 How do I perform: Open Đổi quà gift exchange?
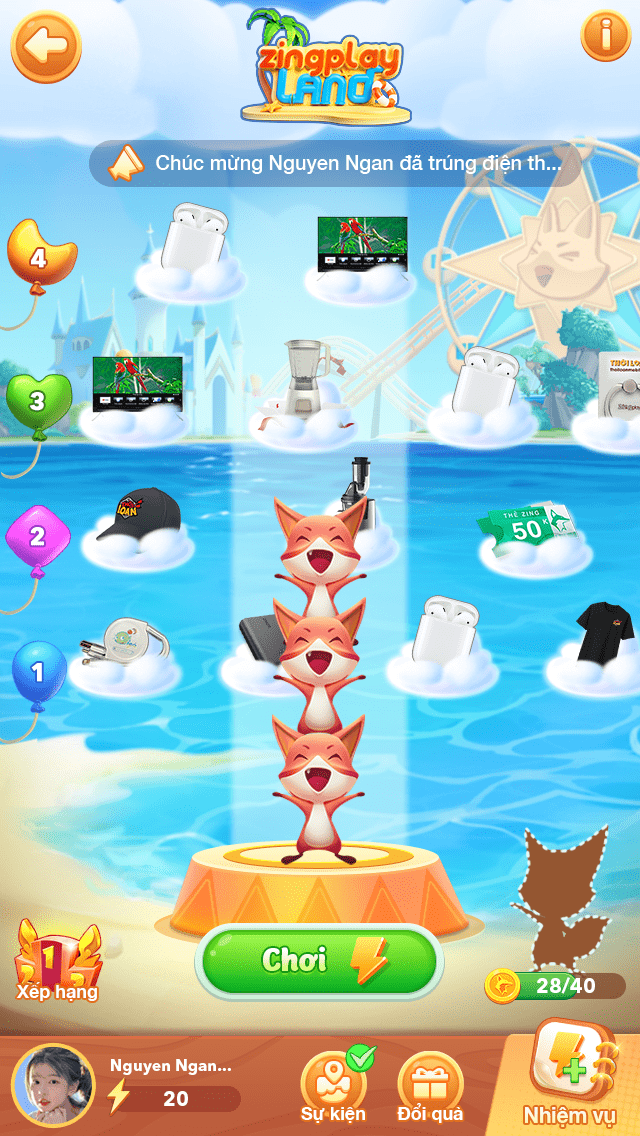(x=430, y=1087)
